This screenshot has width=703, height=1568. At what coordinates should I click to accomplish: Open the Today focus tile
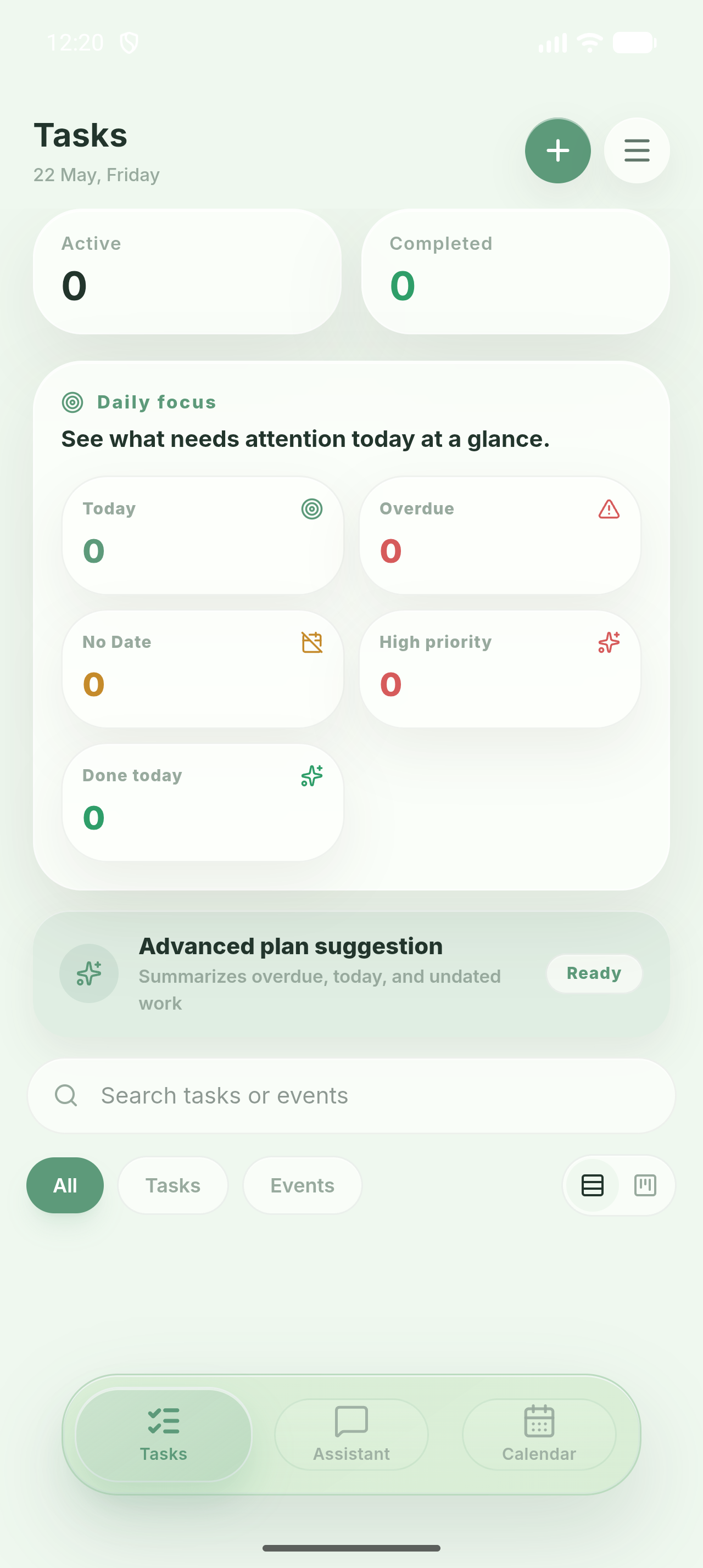203,535
